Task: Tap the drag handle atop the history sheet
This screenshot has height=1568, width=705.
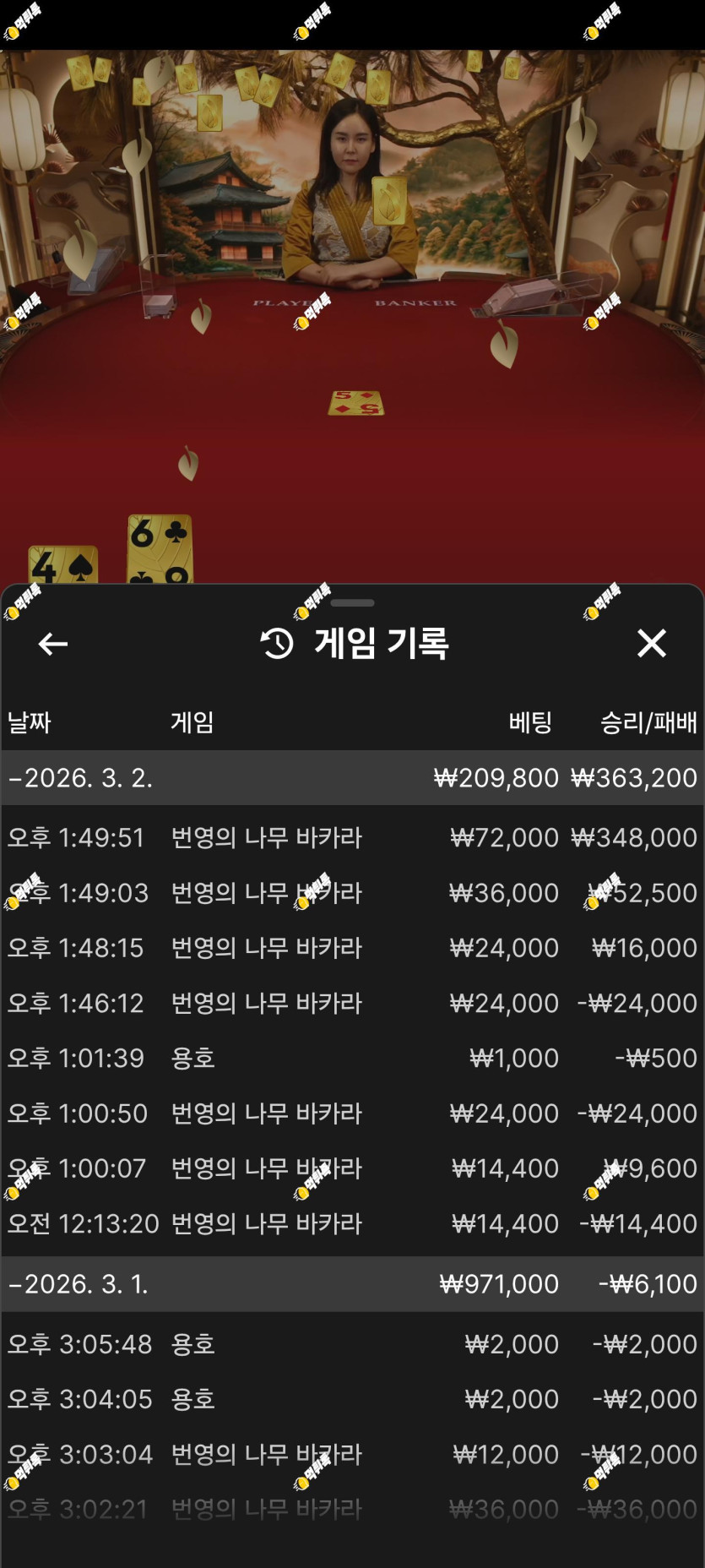Action: [352, 603]
